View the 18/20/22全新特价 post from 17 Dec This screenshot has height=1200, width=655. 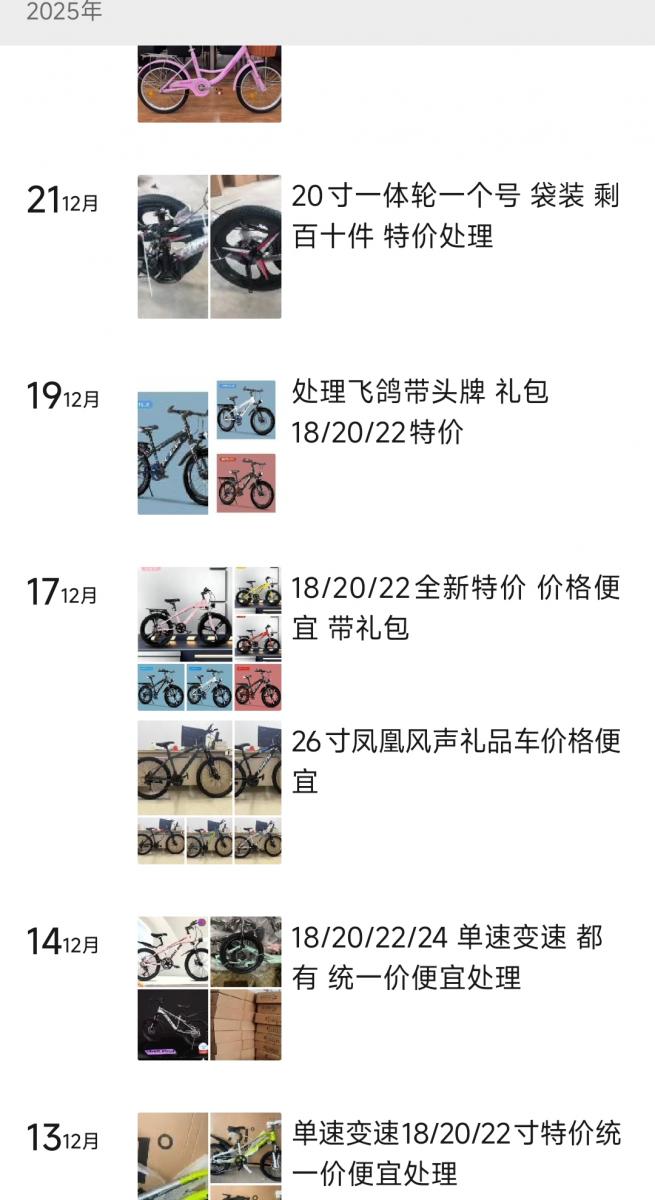pyautogui.click(x=455, y=608)
